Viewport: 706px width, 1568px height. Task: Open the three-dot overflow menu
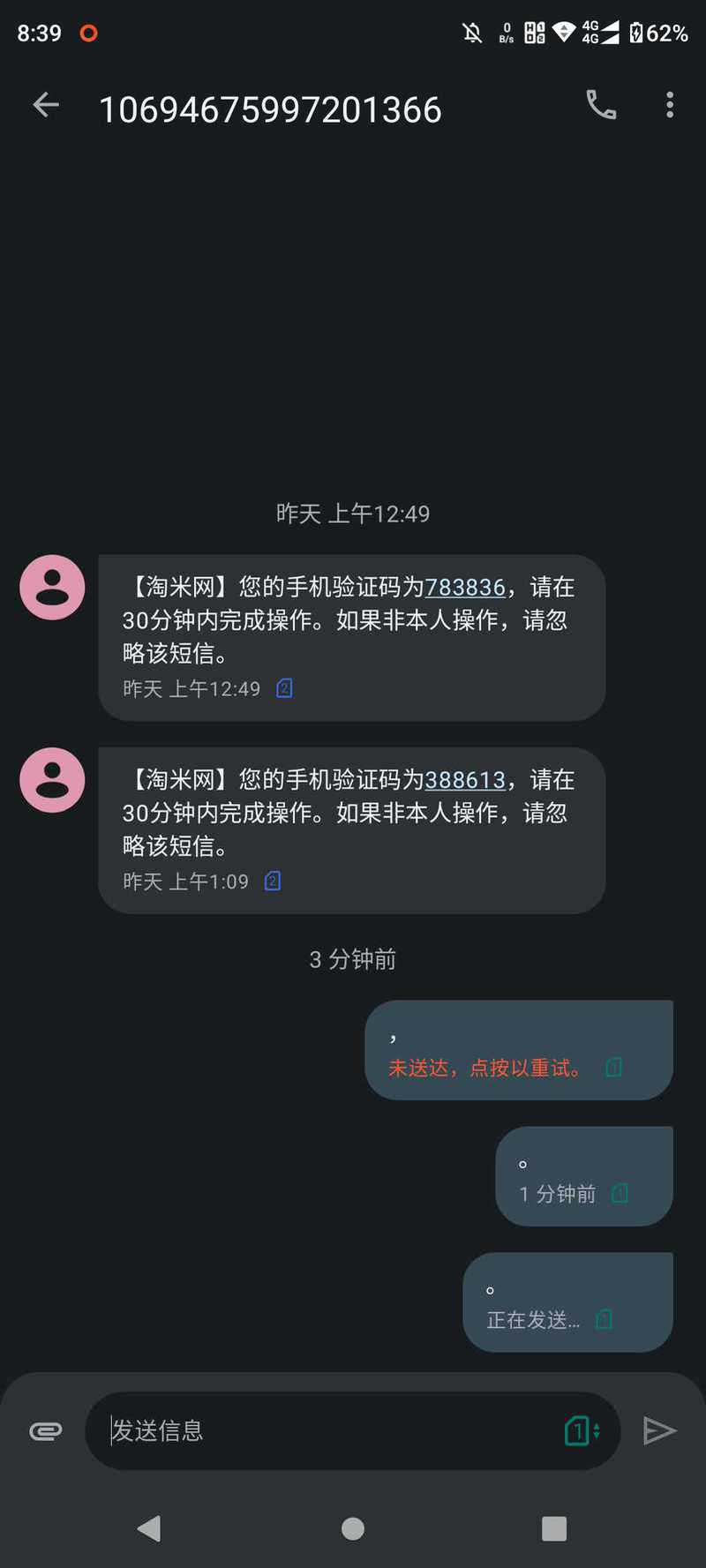pos(670,105)
